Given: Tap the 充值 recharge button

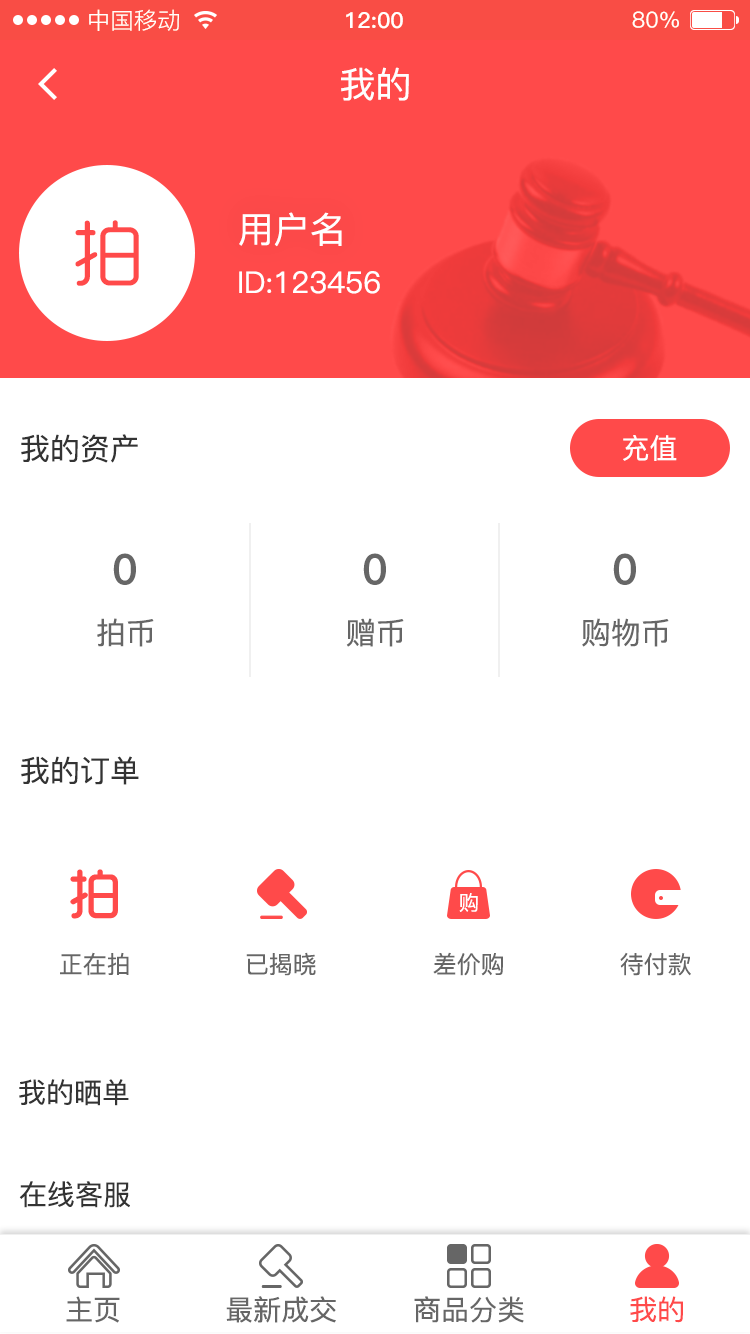Looking at the screenshot, I should (x=649, y=448).
